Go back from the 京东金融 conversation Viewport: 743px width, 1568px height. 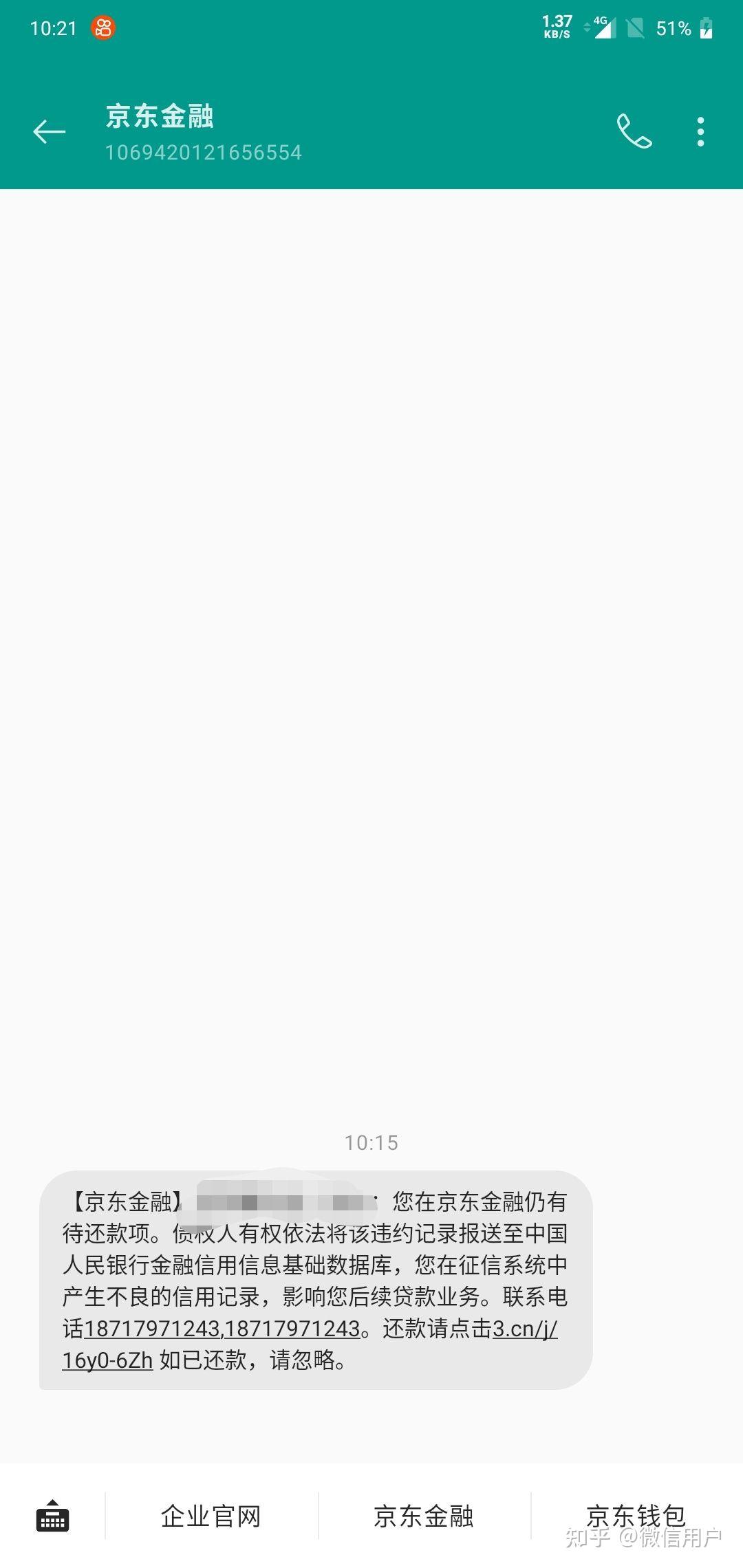click(50, 131)
